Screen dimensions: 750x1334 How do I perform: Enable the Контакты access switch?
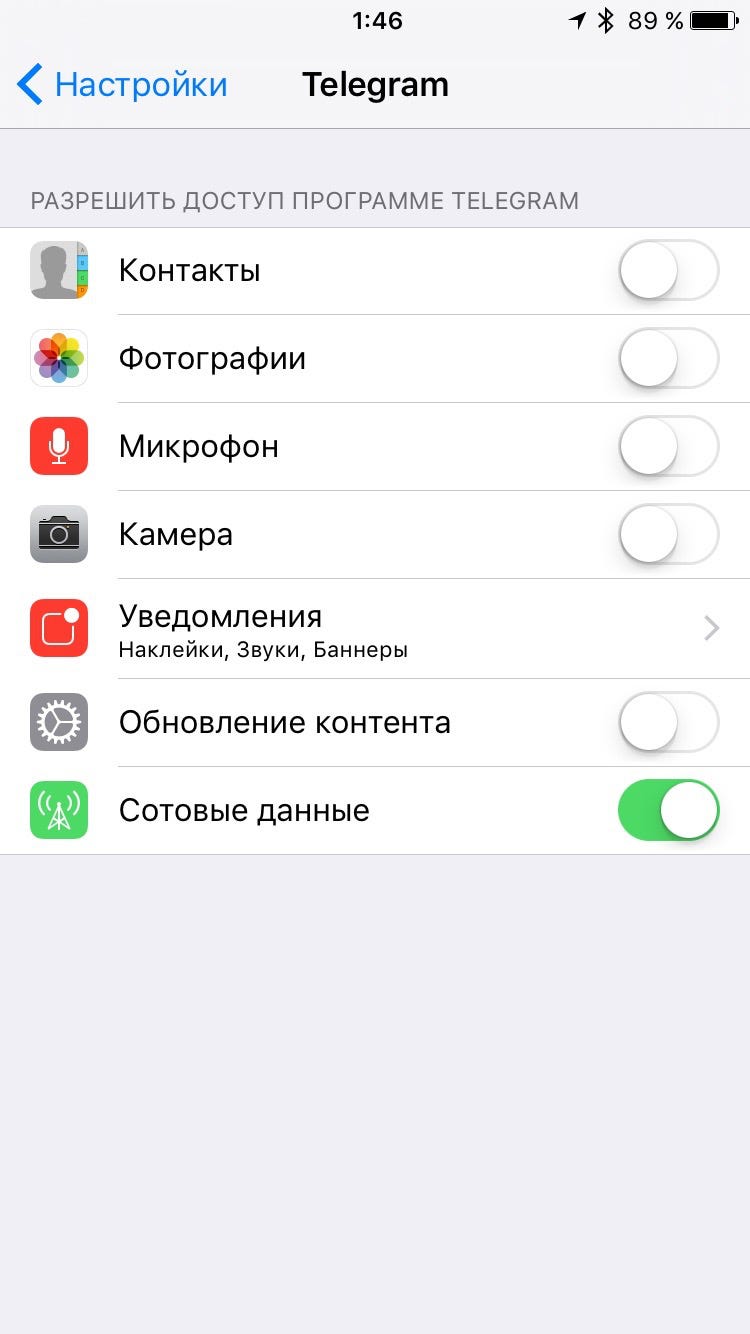[669, 270]
